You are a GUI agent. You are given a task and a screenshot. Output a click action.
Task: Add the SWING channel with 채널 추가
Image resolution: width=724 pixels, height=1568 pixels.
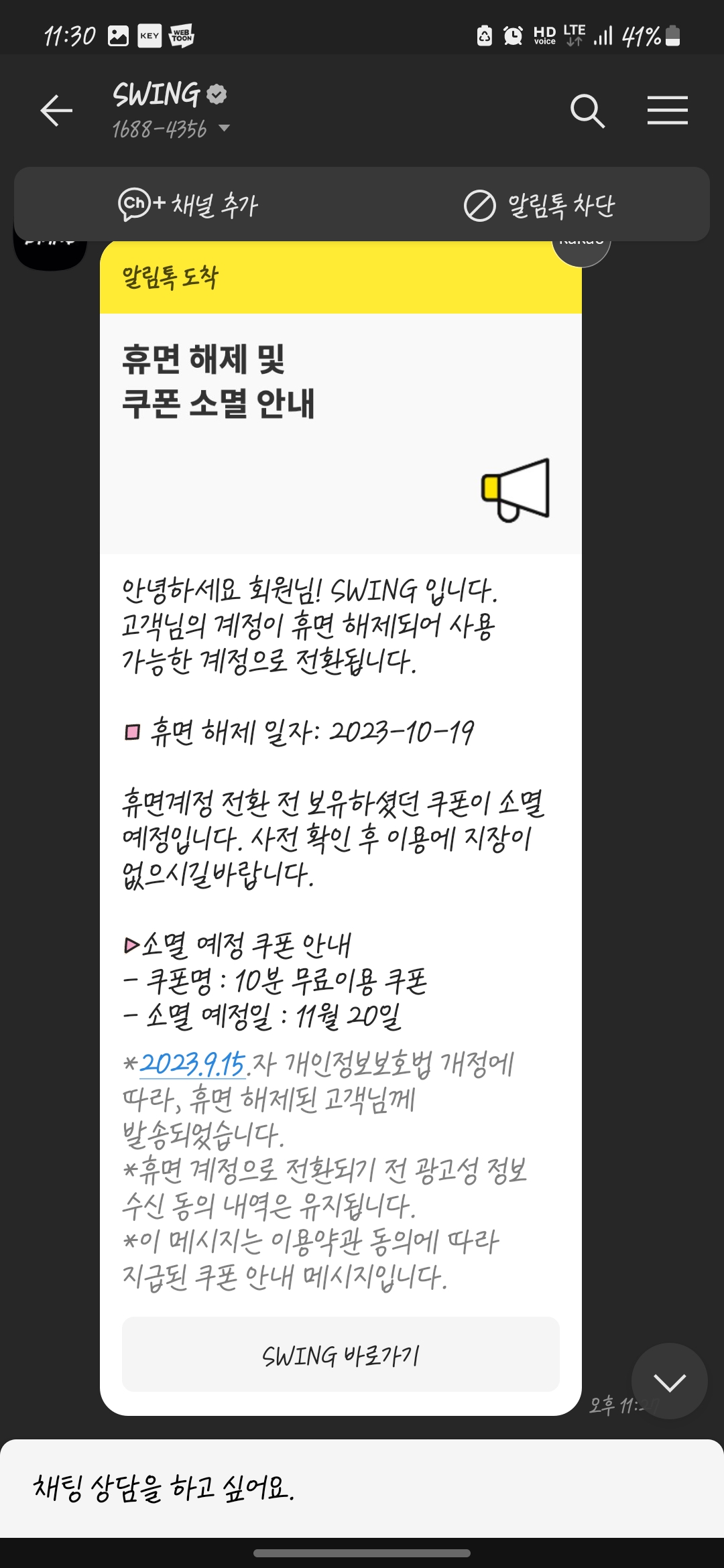(x=188, y=204)
